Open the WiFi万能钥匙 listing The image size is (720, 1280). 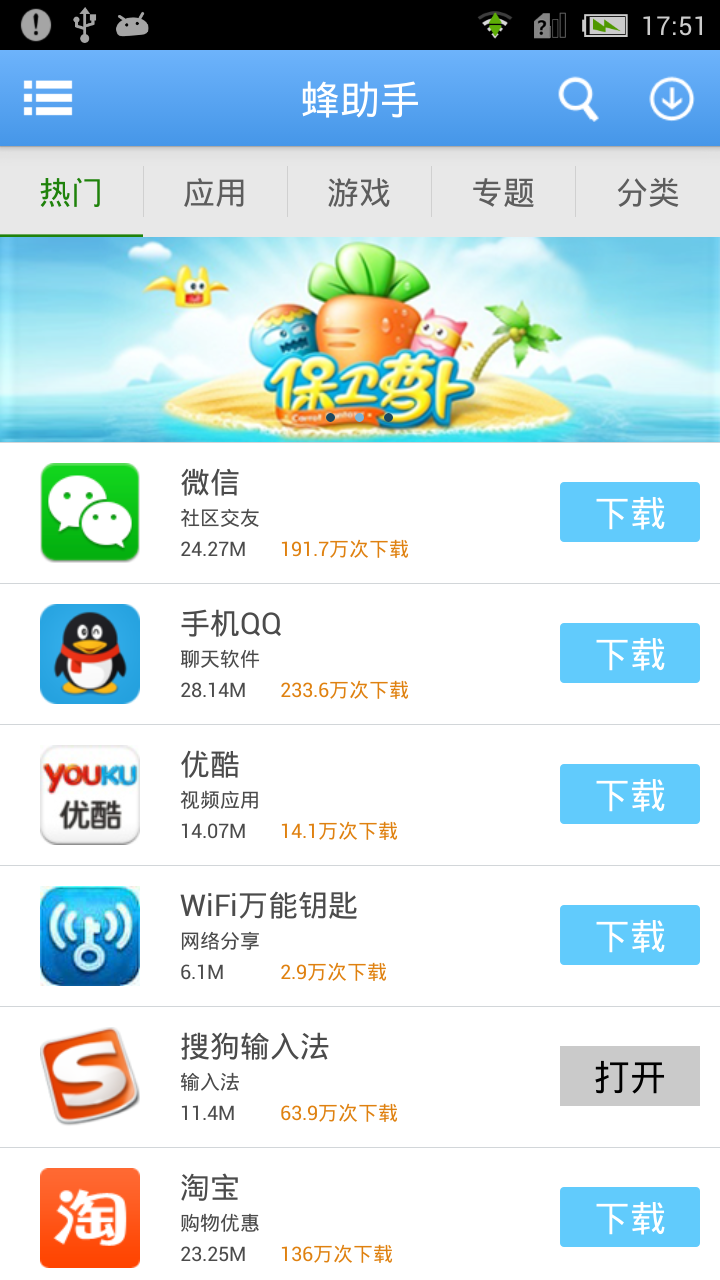(x=300, y=936)
